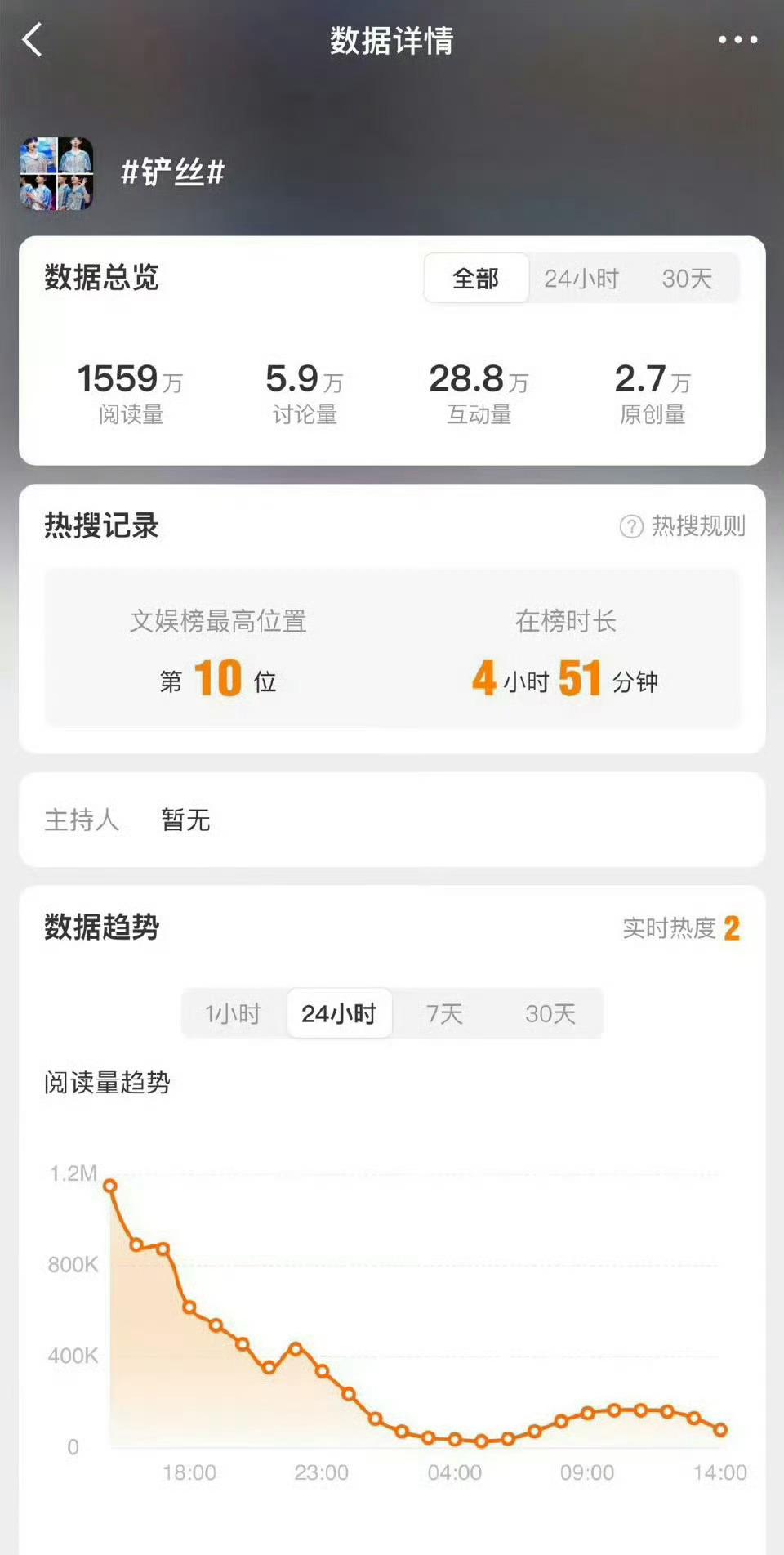This screenshot has height=1555, width=784.
Task: View the 热搜规则 help link
Action: [683, 526]
